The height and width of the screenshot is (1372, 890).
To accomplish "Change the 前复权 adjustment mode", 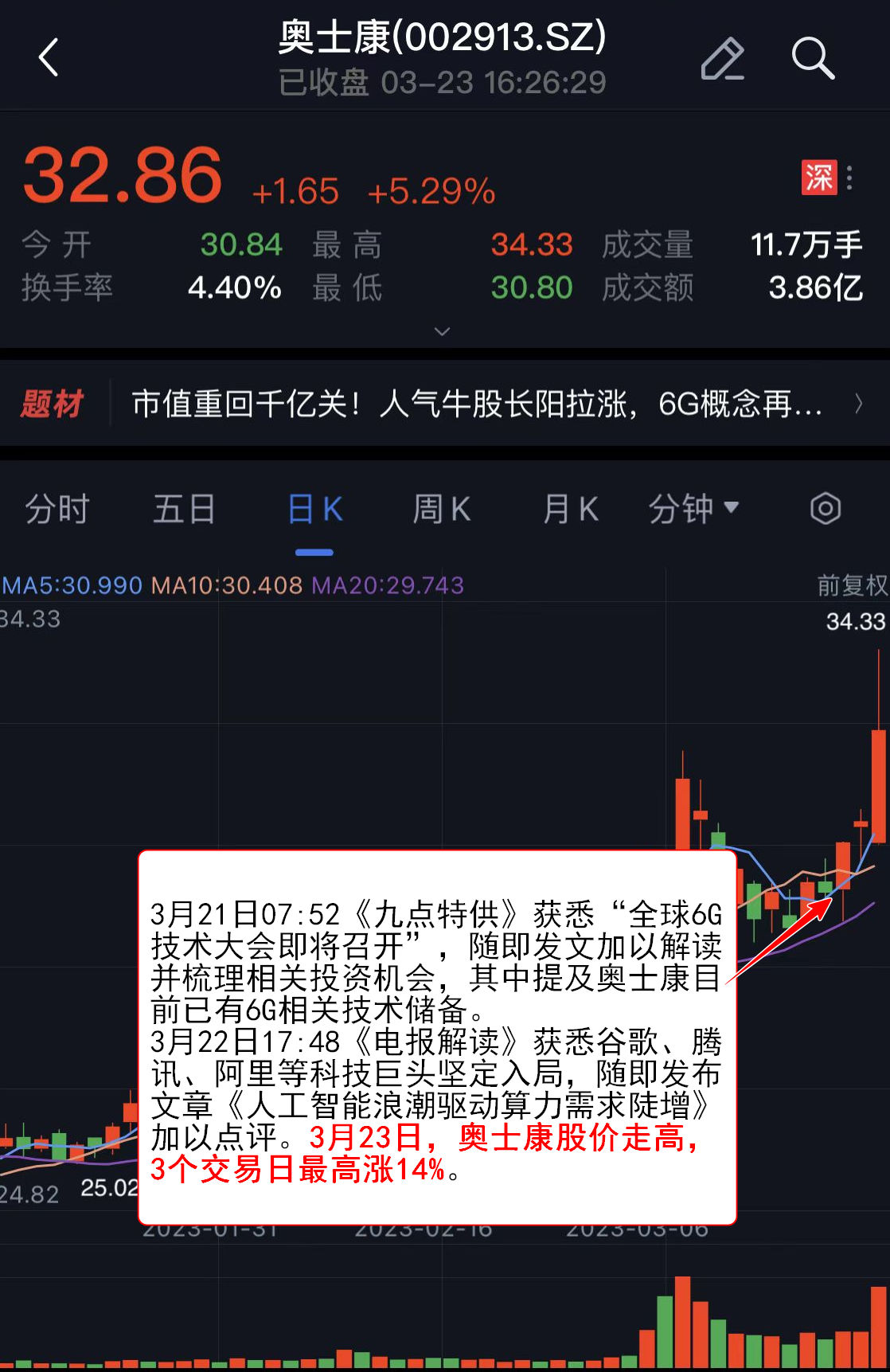I will click(852, 585).
